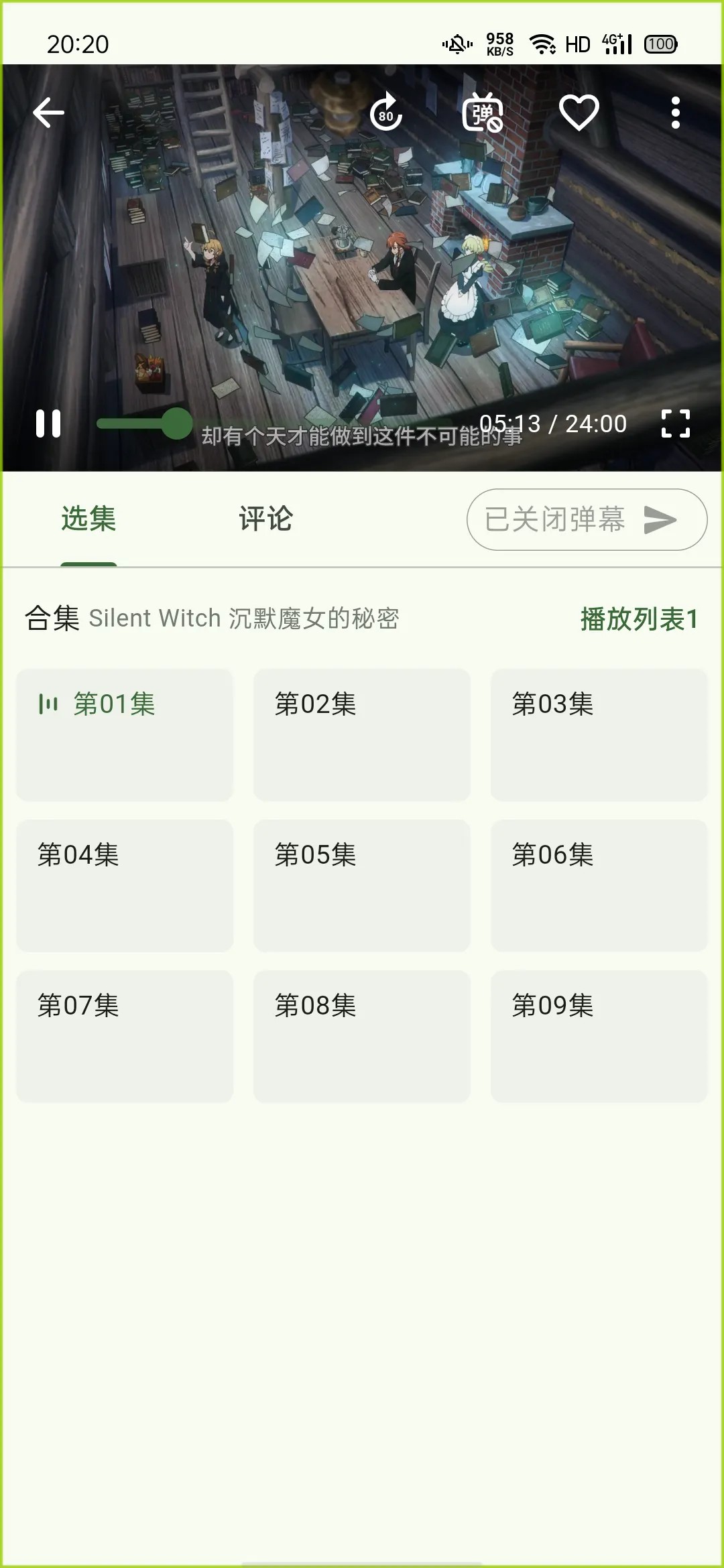Image resolution: width=724 pixels, height=1568 pixels.
Task: Toggle the danmaku overlay icon
Action: (483, 113)
